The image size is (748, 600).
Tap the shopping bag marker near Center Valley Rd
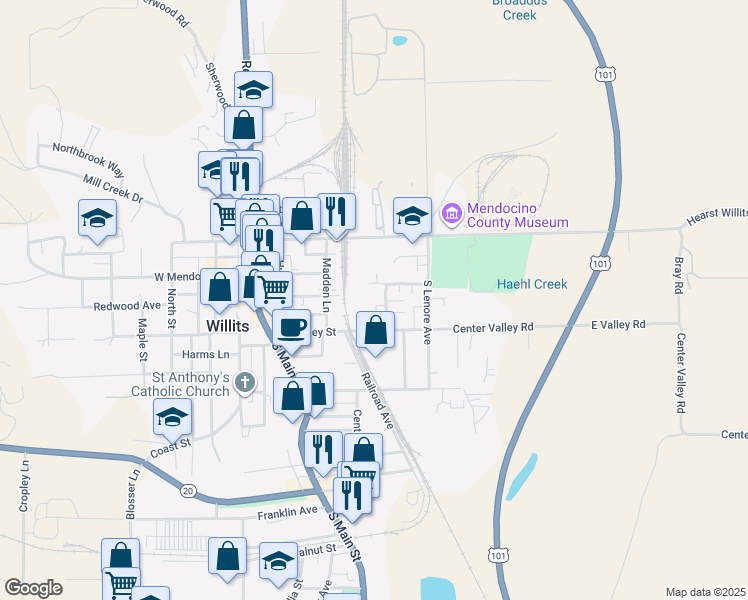375,330
